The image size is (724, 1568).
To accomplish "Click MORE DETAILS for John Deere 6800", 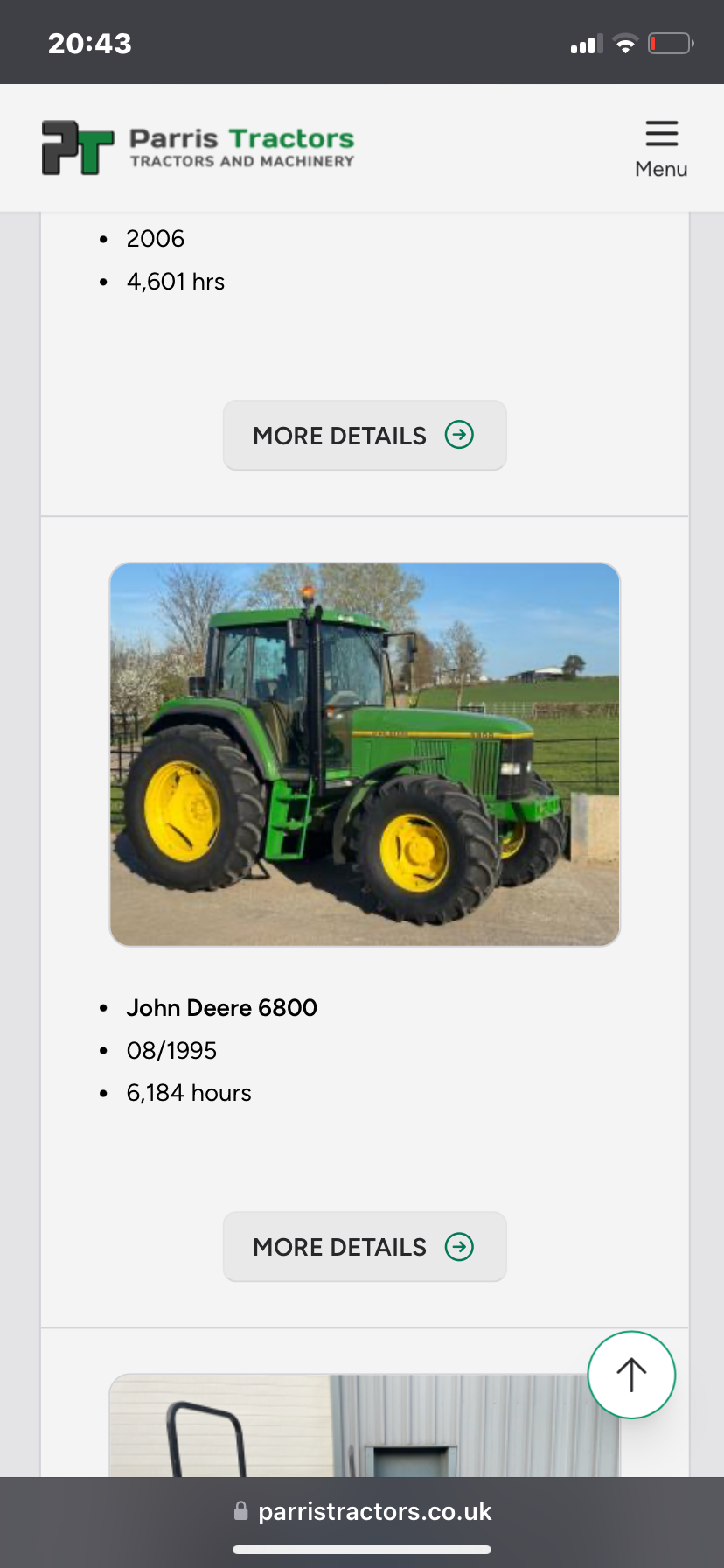I will click(x=365, y=1247).
